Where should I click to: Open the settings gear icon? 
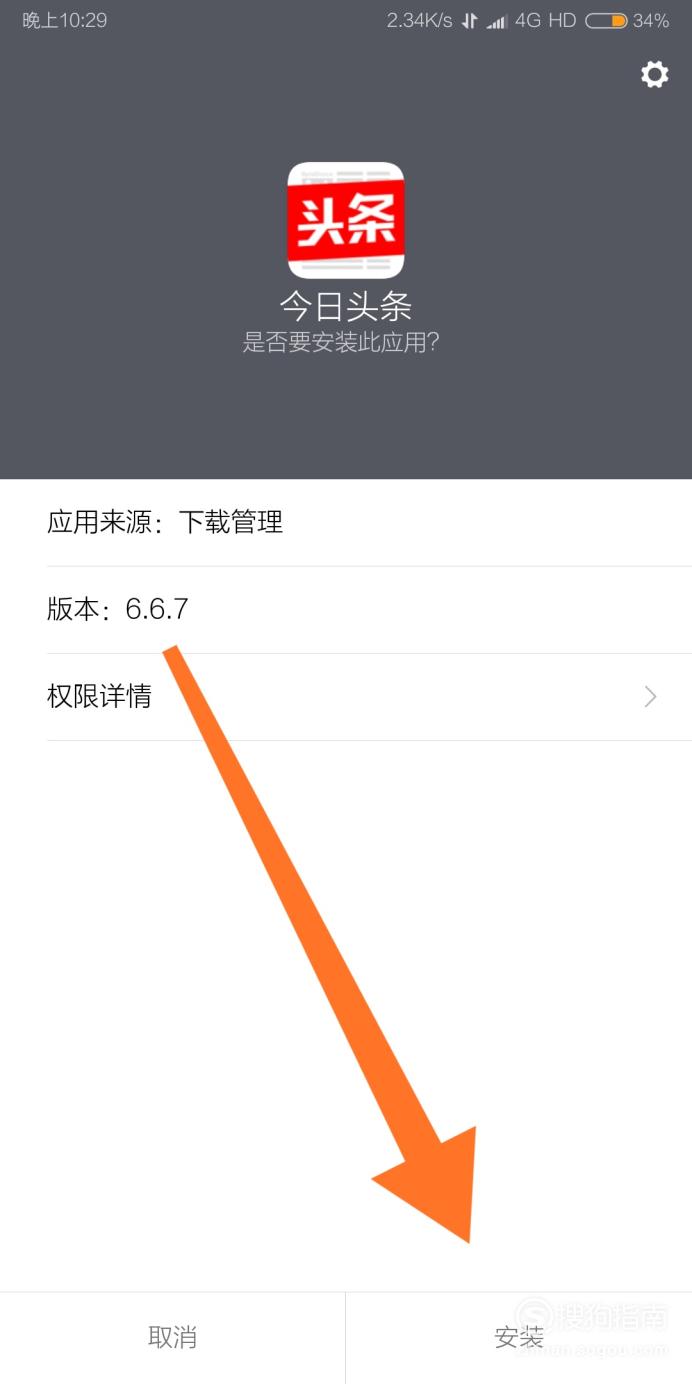coord(655,74)
